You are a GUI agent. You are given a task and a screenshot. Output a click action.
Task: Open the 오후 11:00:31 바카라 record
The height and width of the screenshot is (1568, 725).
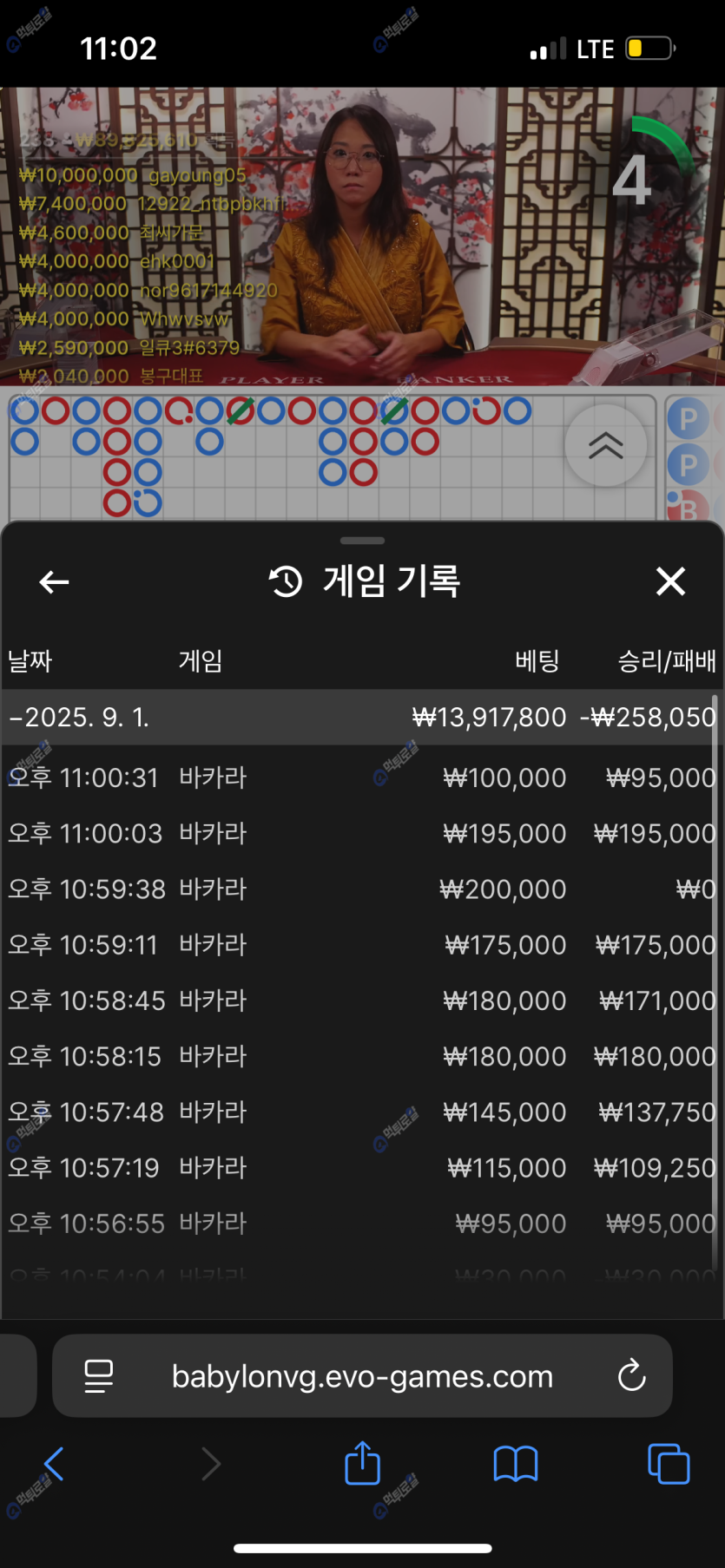361,777
